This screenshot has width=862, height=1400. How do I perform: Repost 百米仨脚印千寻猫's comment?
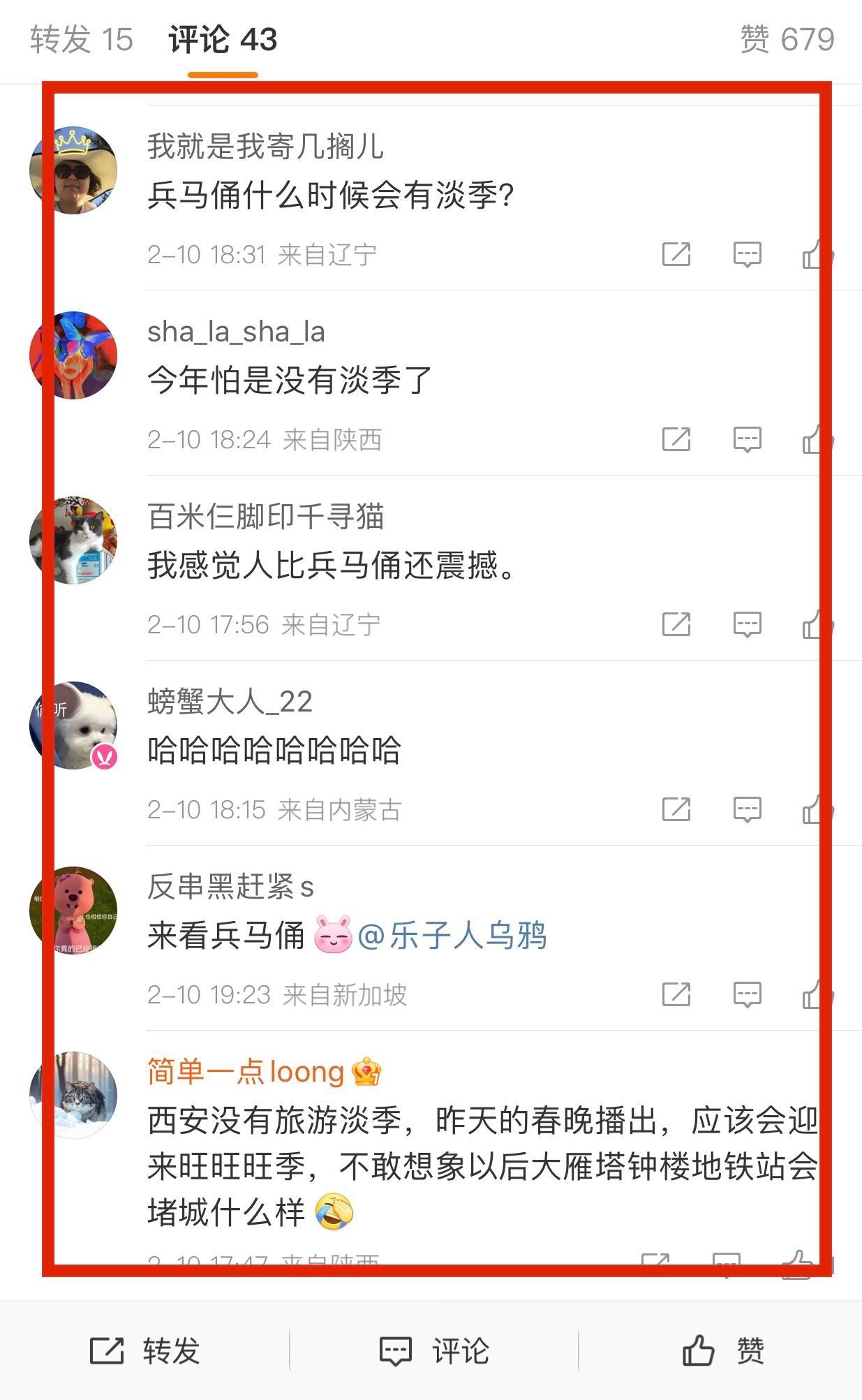pos(676,624)
